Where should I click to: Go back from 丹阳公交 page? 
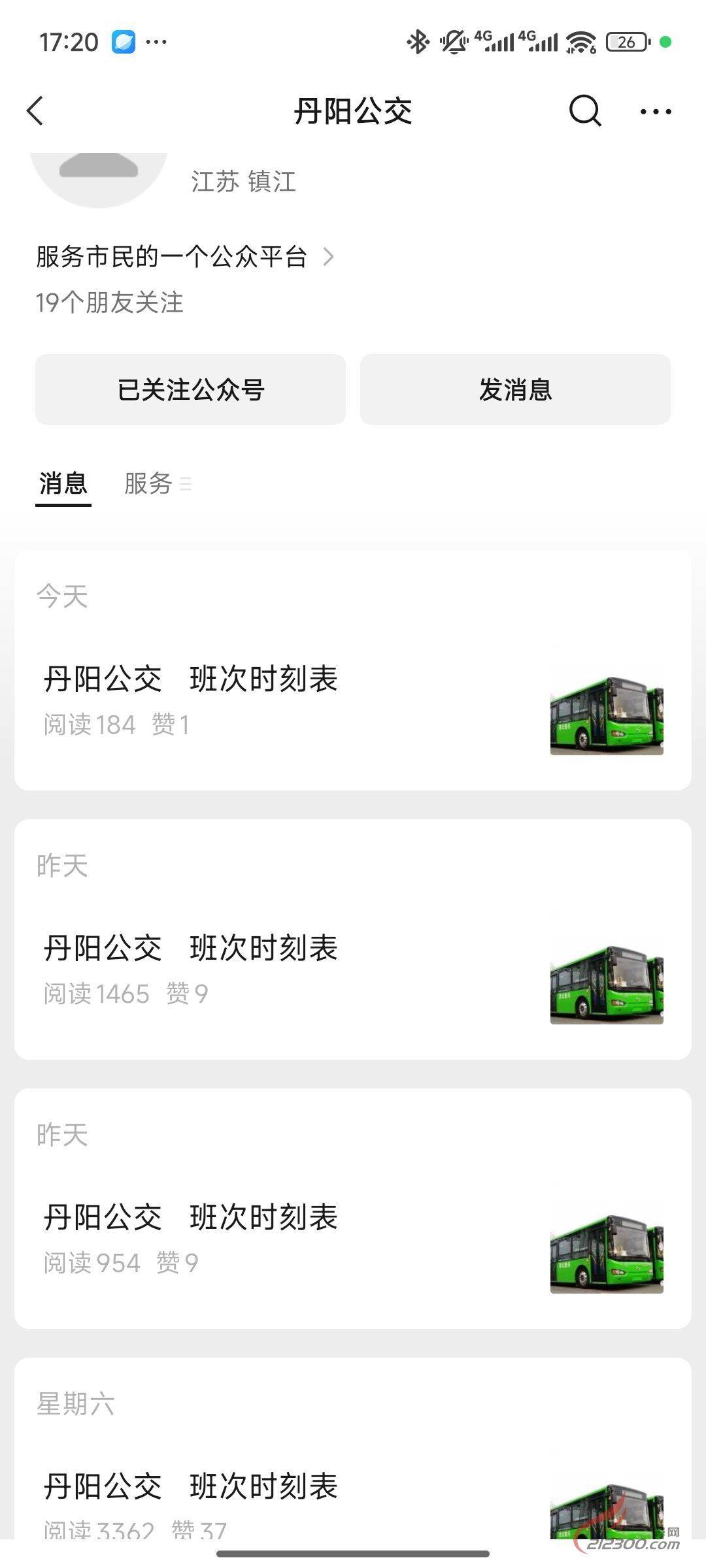(x=36, y=110)
